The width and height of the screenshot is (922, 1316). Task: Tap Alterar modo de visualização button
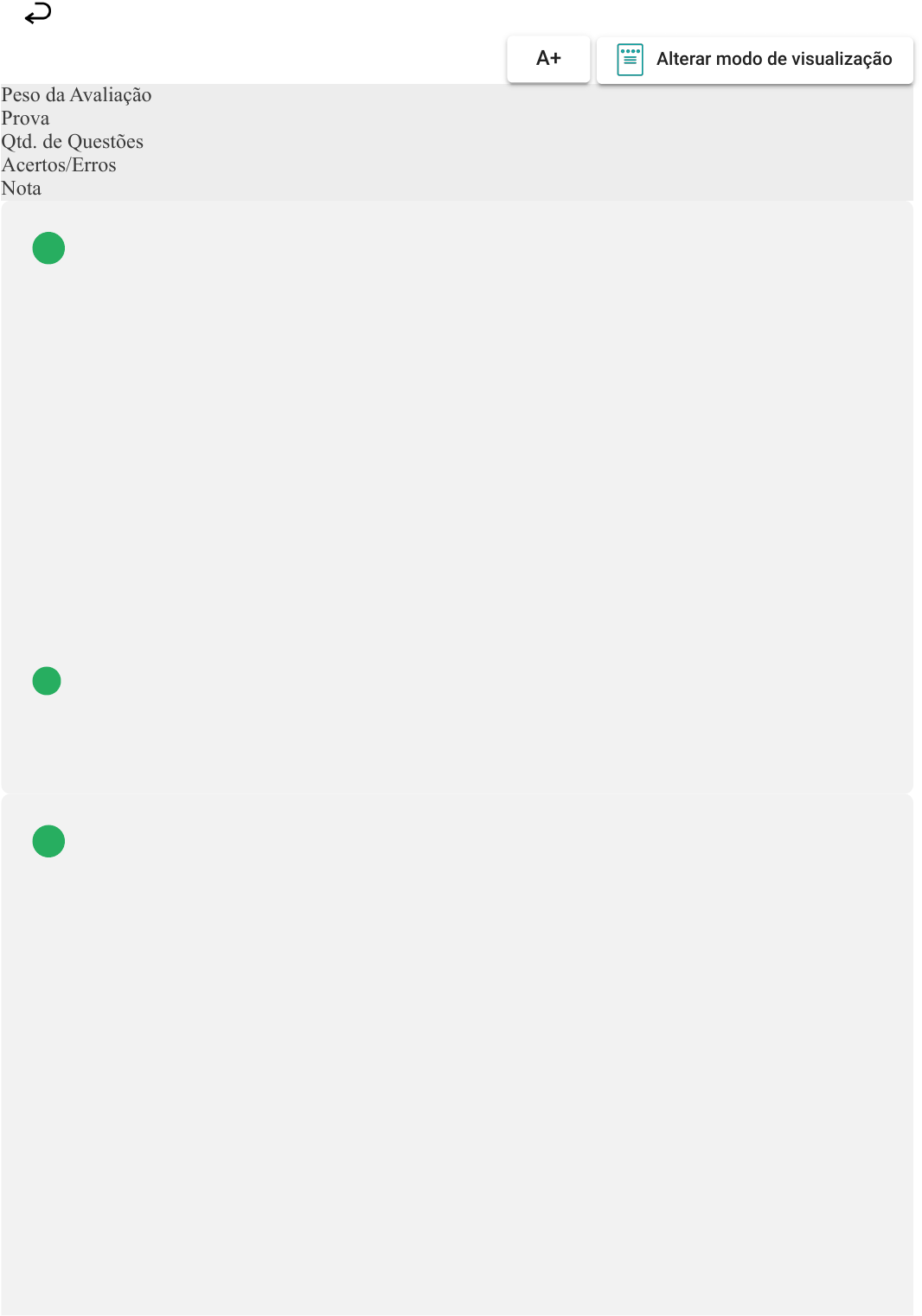pos(754,60)
